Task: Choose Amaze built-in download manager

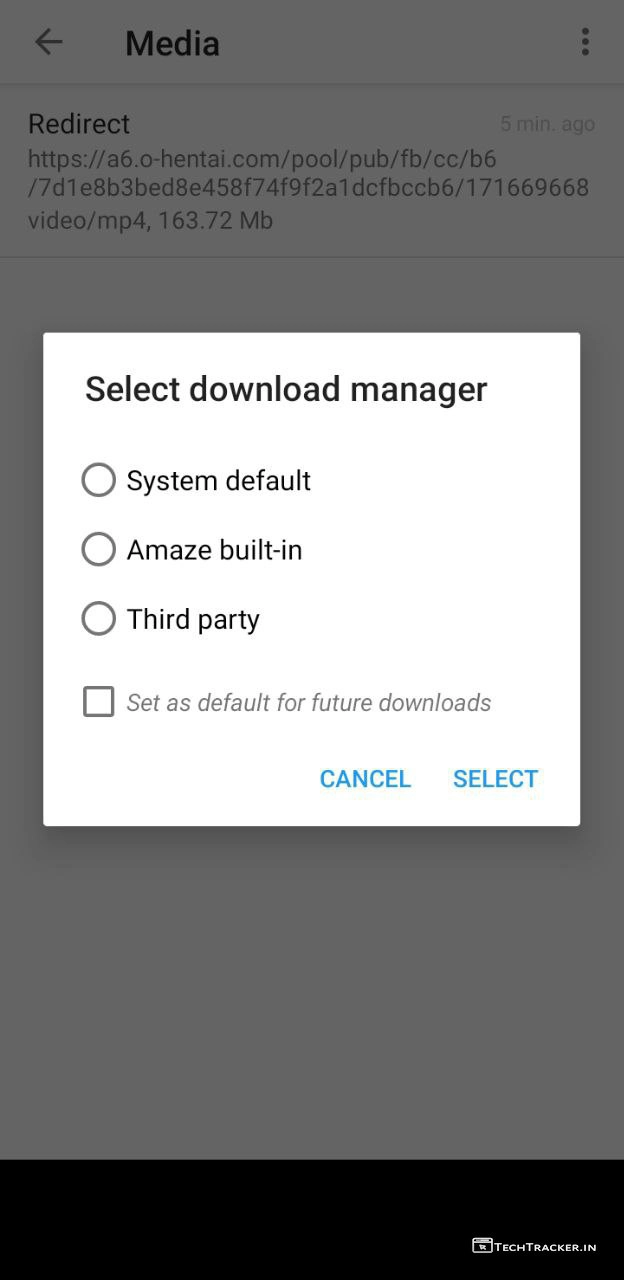Action: click(x=99, y=549)
